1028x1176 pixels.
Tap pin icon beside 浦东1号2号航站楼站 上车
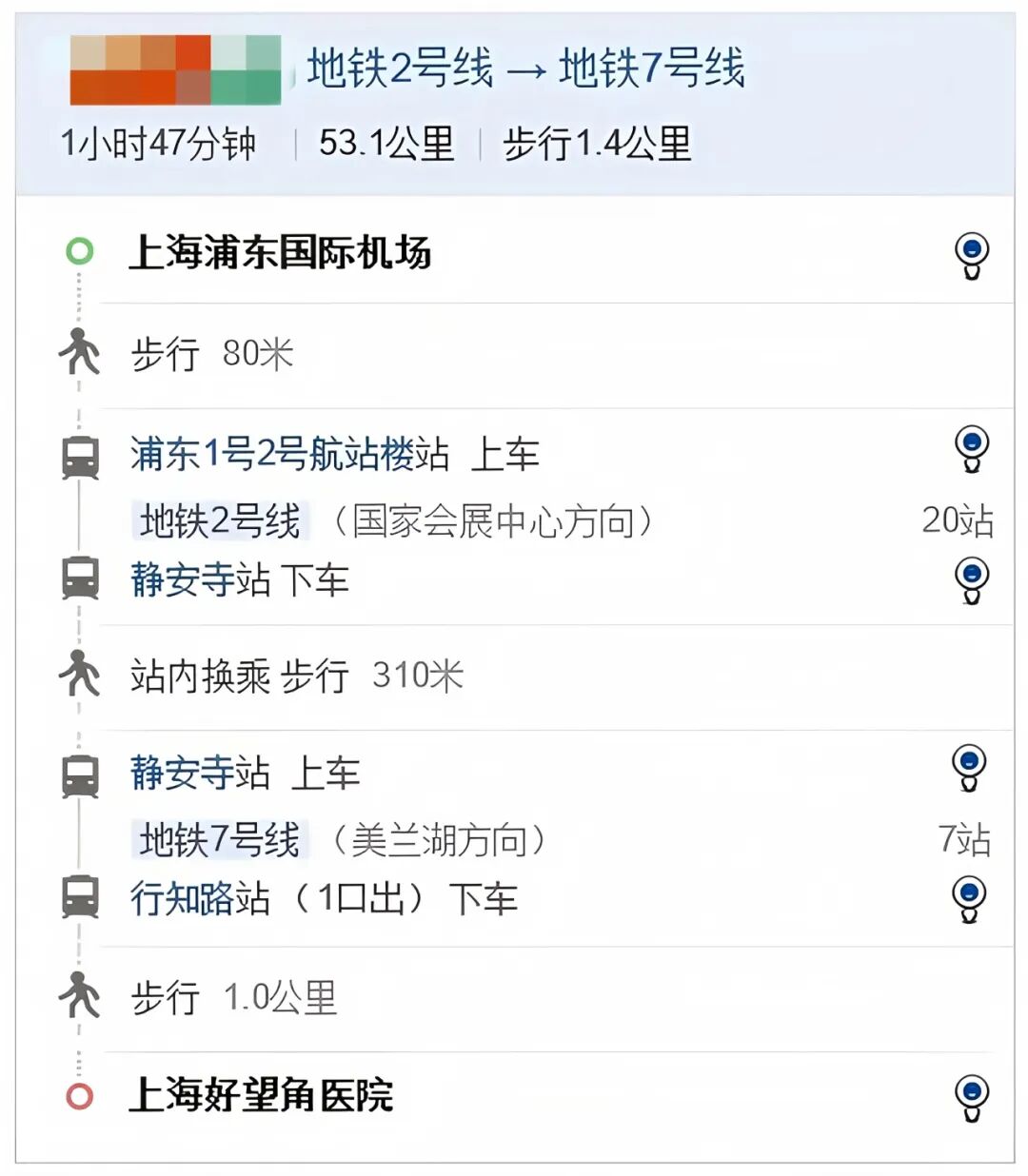pyautogui.click(x=971, y=447)
